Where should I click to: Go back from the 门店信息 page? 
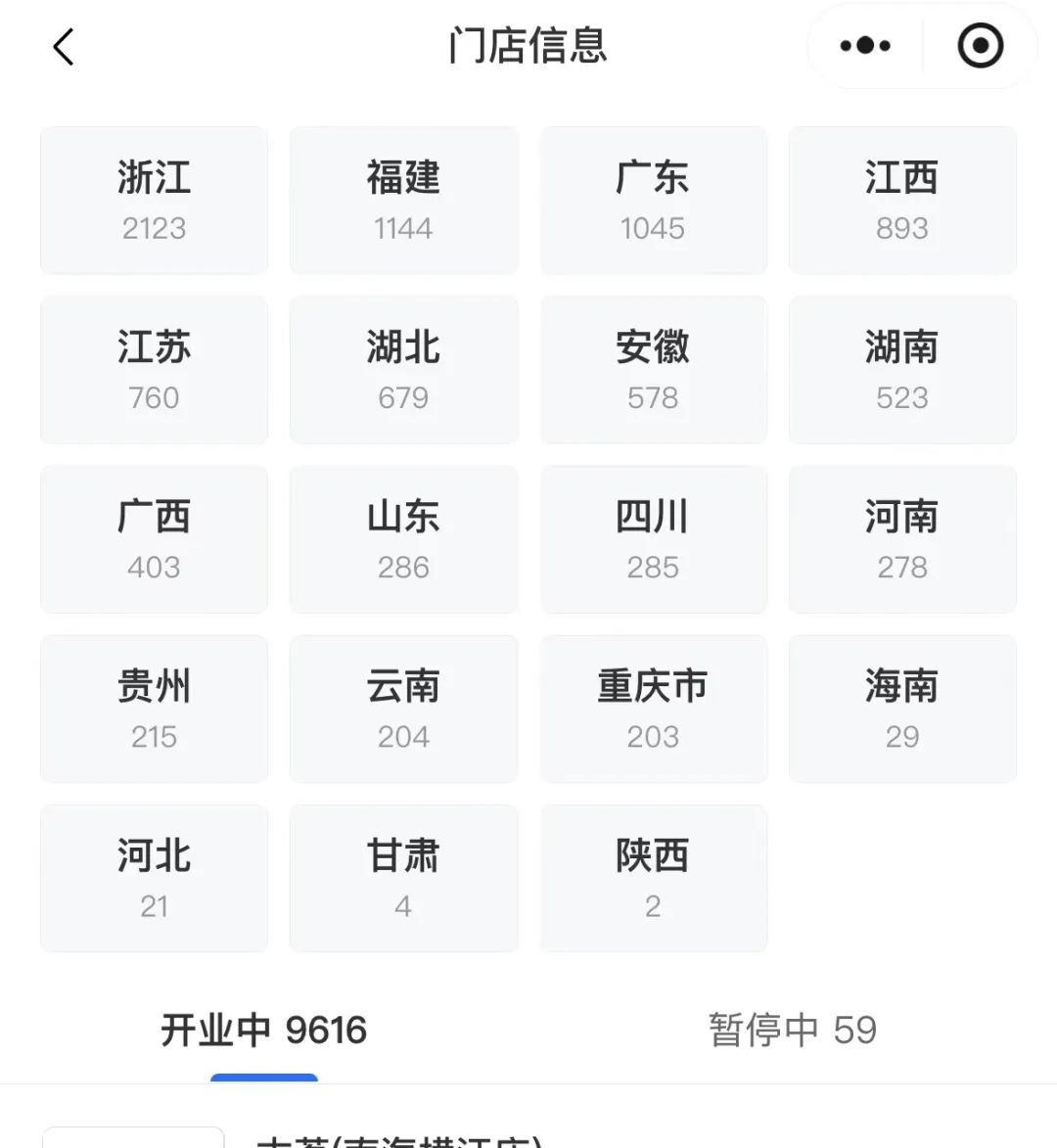(x=64, y=47)
